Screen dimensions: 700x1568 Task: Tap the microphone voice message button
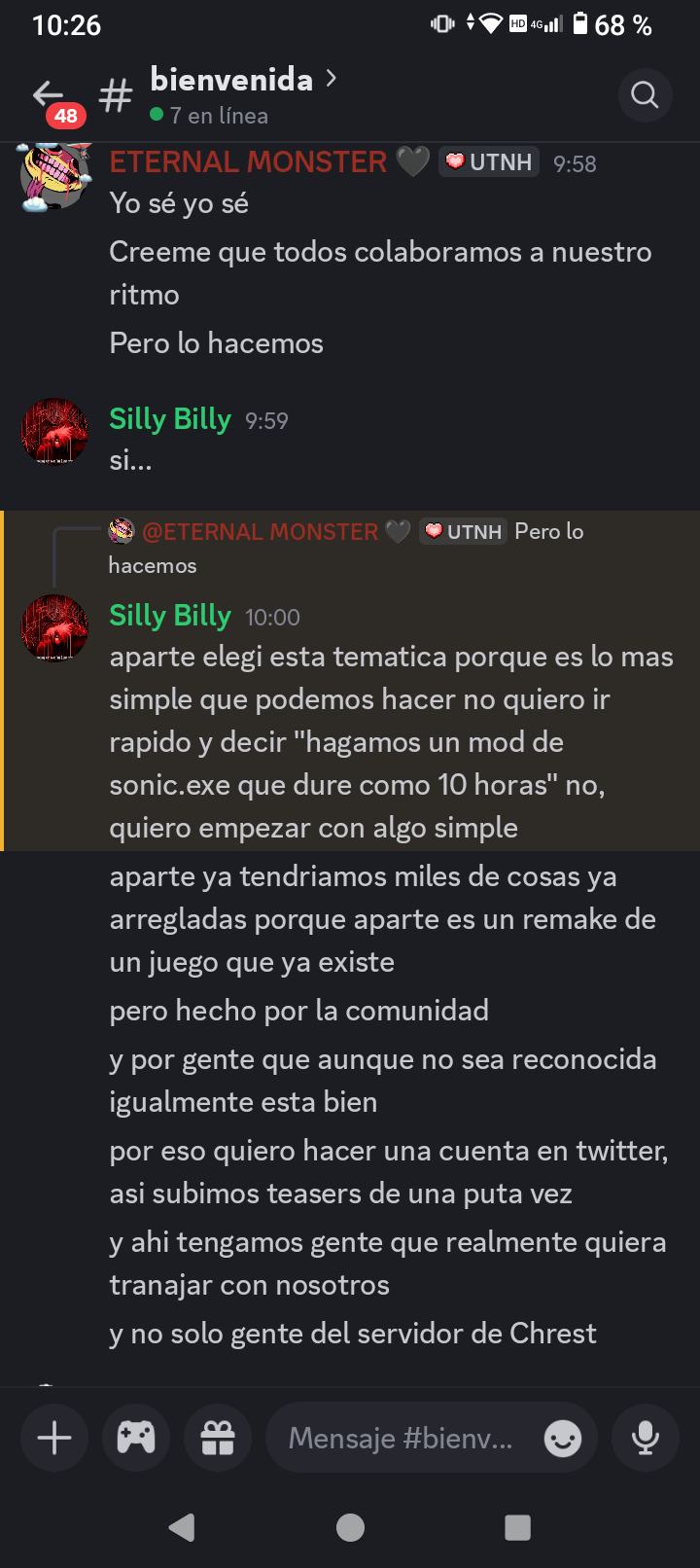click(x=646, y=1438)
